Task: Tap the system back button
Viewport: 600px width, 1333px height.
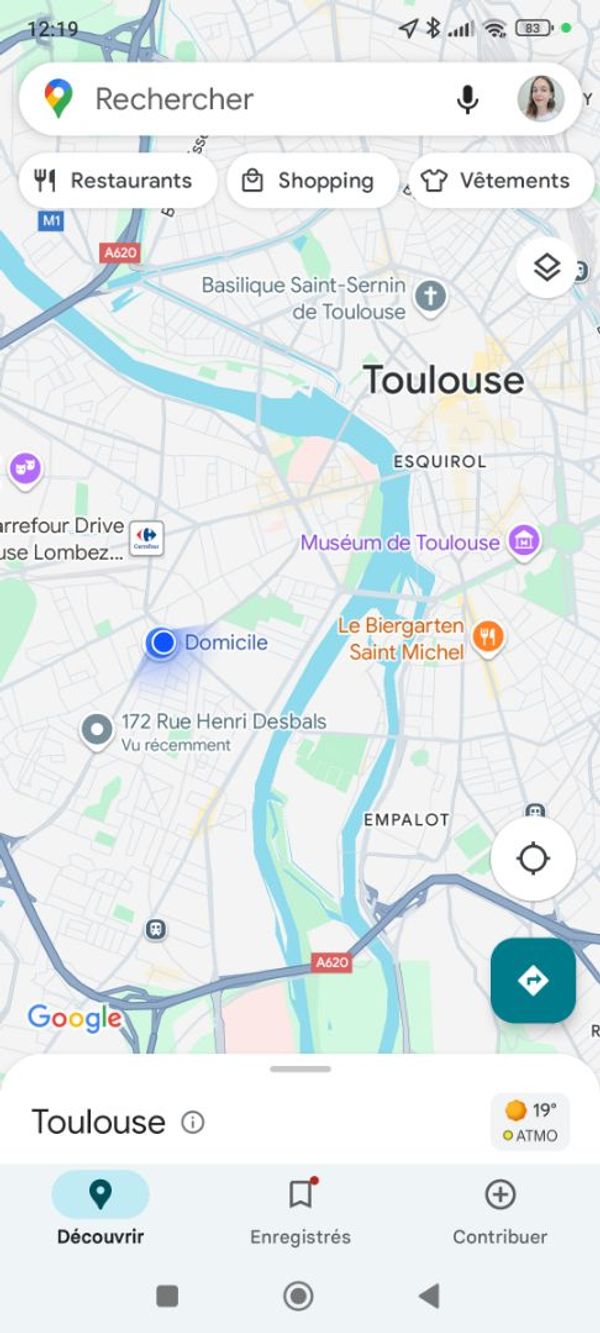Action: click(x=429, y=1297)
